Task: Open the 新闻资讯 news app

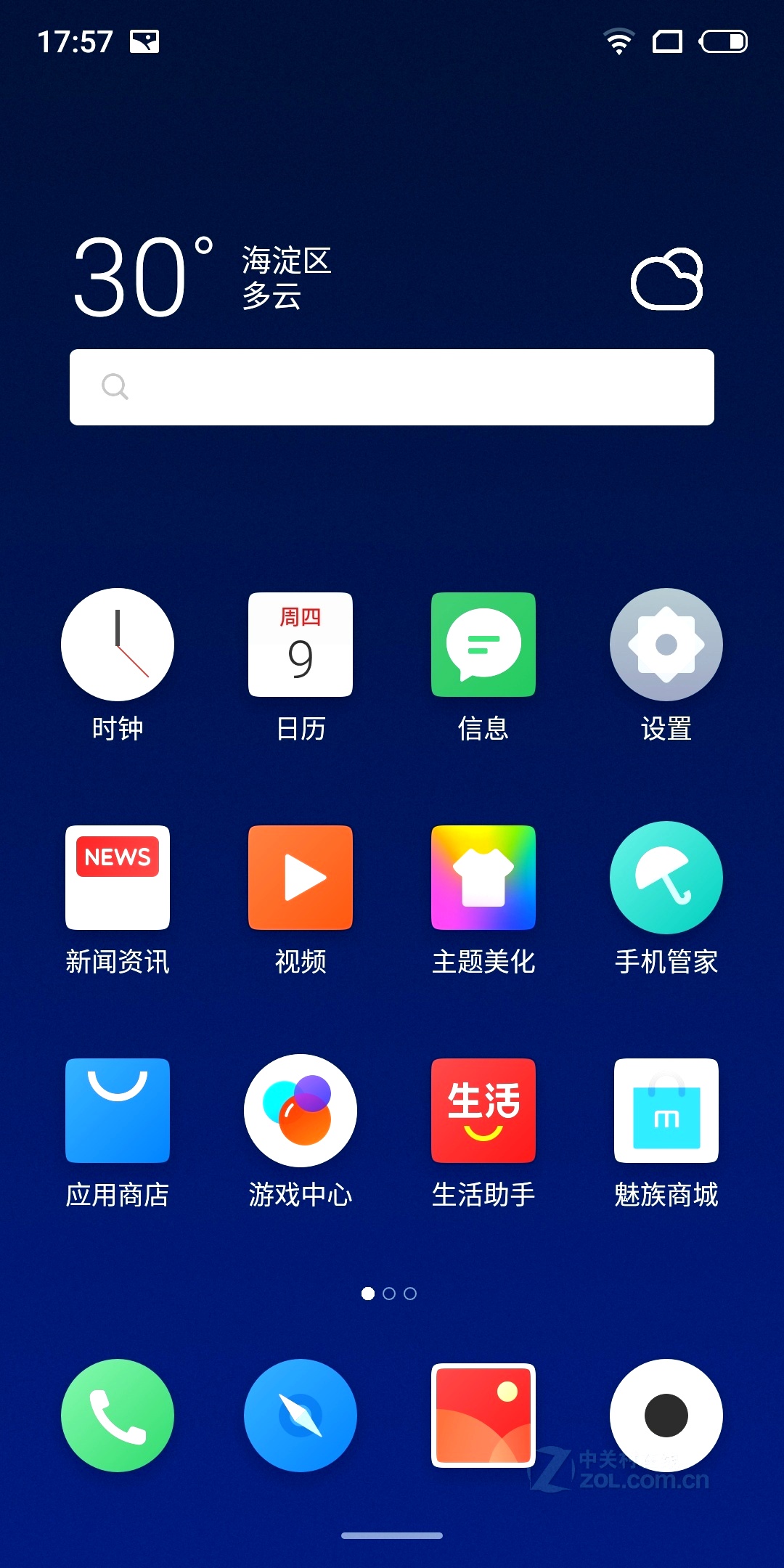Action: [118, 878]
